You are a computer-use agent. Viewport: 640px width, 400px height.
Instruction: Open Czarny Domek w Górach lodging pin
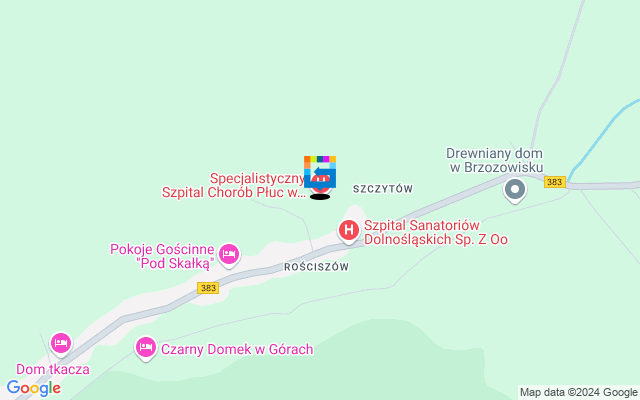146,348
